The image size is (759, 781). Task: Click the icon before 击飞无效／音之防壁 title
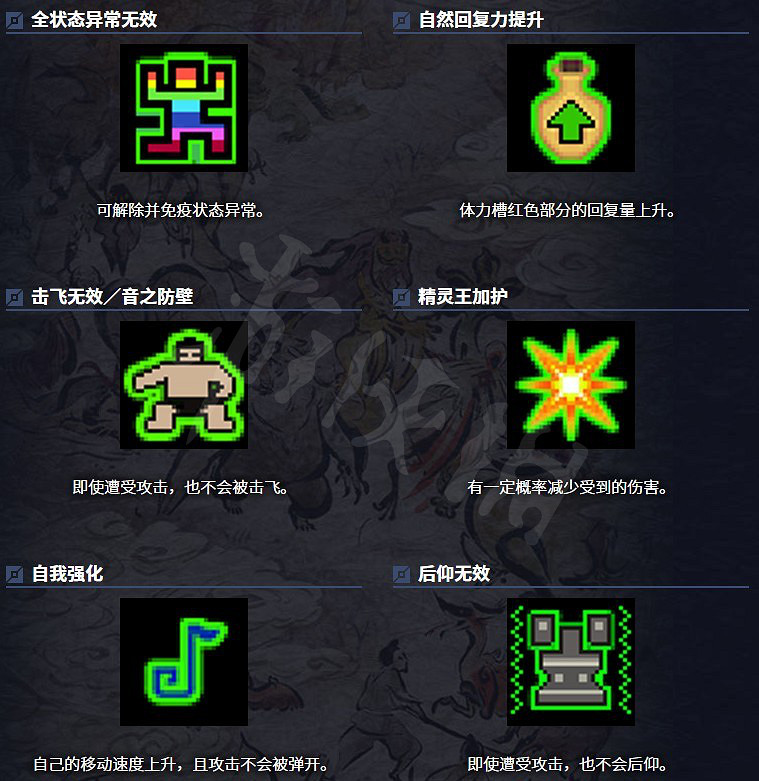[x=14, y=296]
